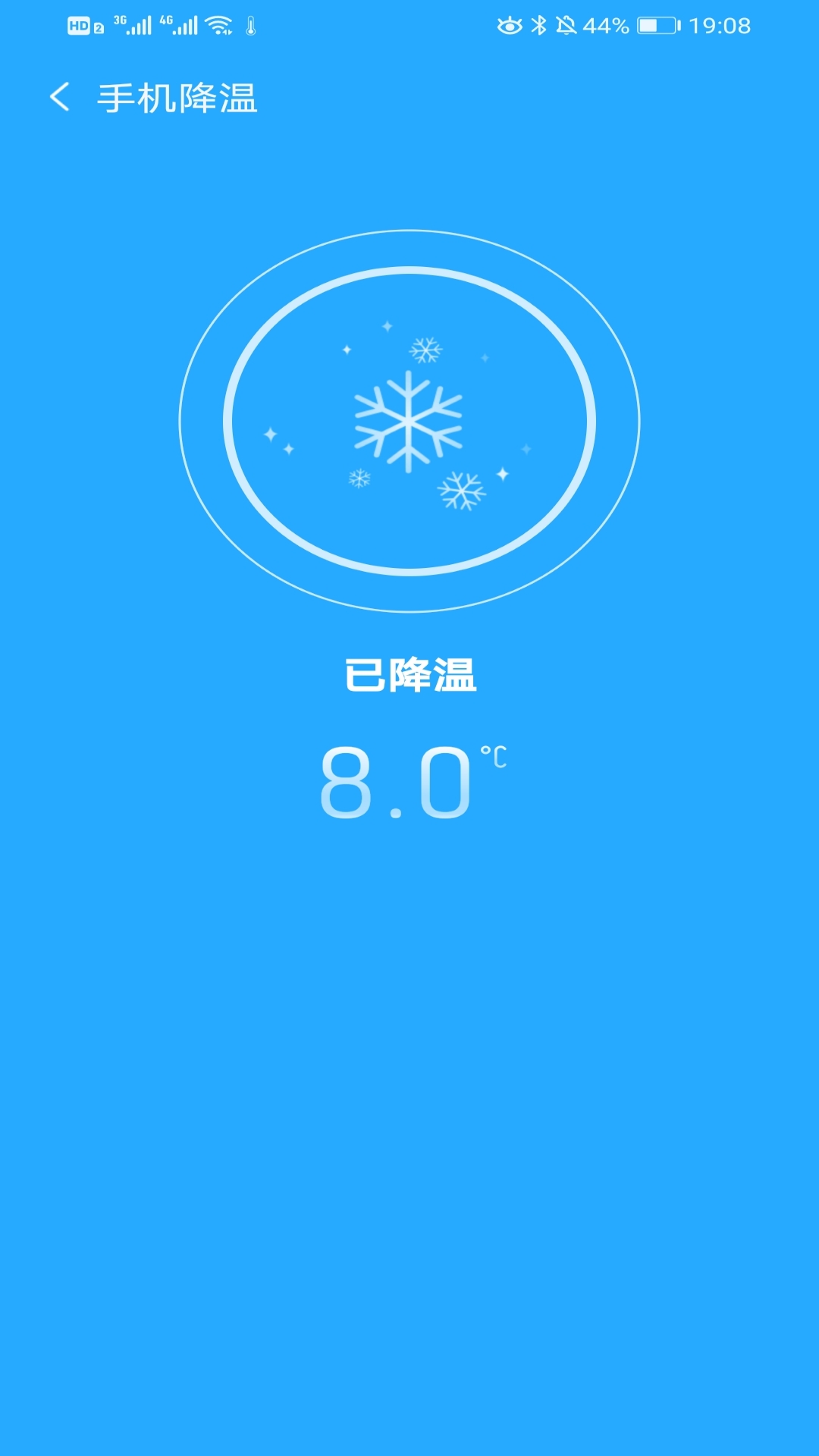
Task: Tap the thermometer status icon
Action: click(251, 27)
